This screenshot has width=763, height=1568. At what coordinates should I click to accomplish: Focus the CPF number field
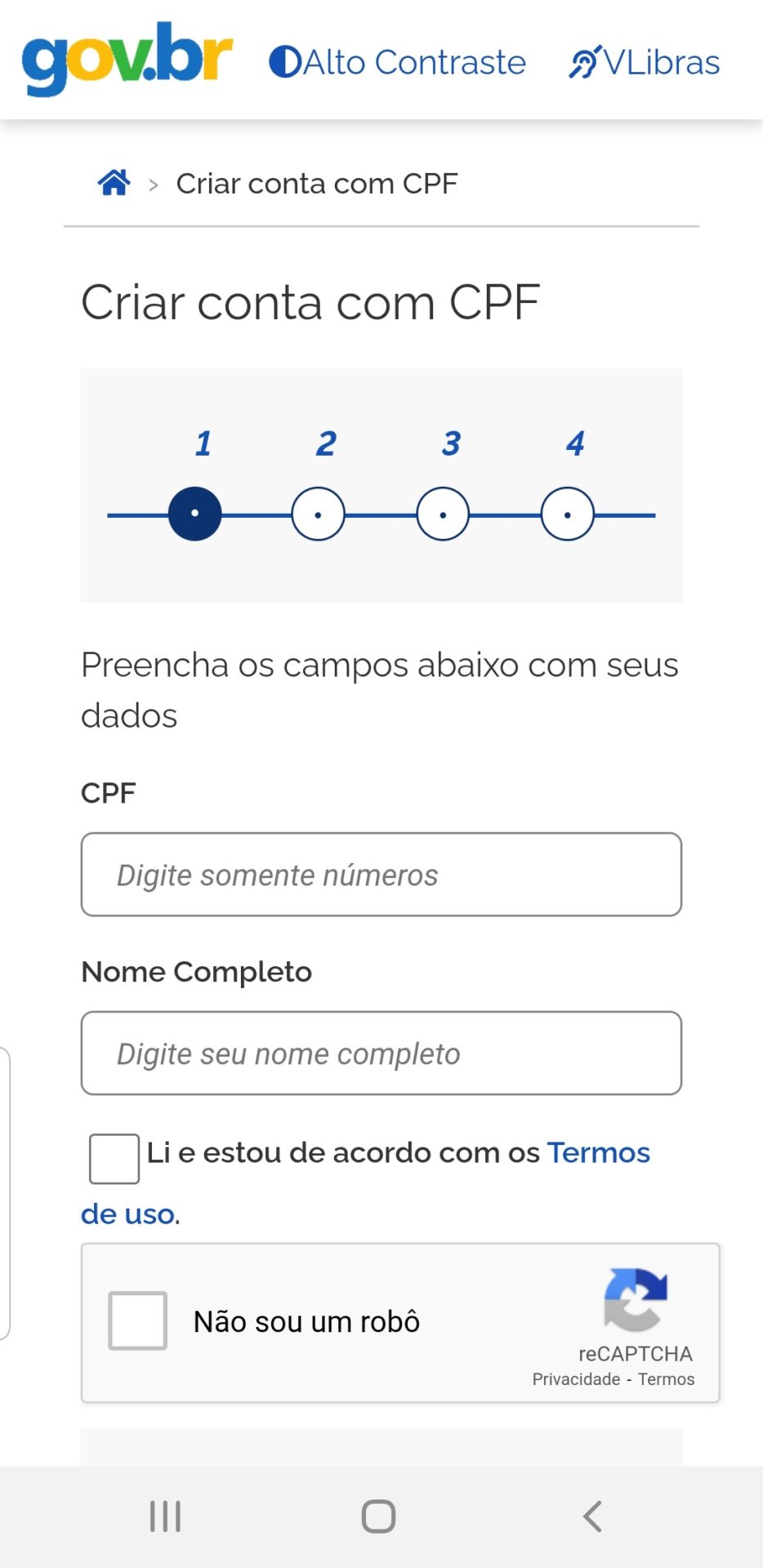(x=381, y=875)
